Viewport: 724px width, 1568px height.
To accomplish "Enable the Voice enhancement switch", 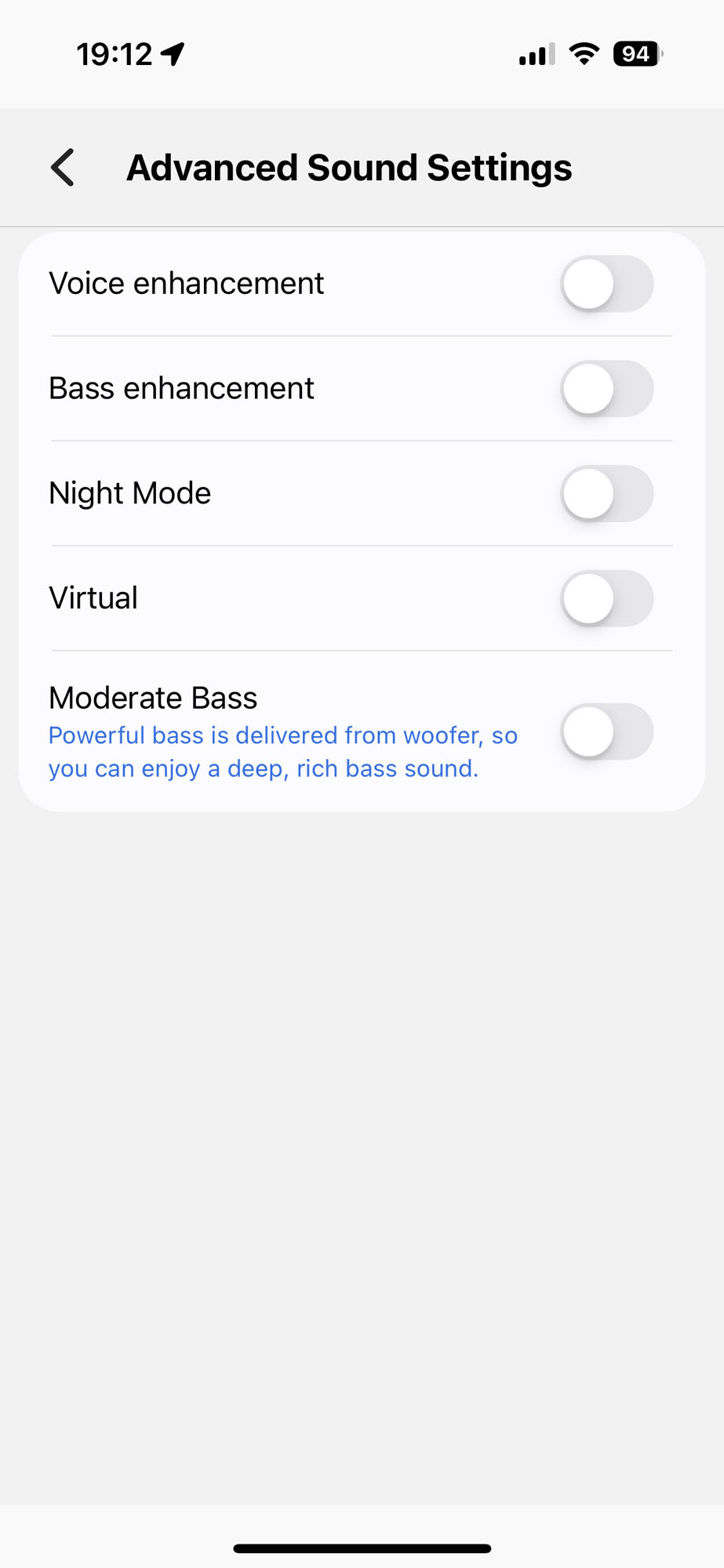I will (607, 284).
